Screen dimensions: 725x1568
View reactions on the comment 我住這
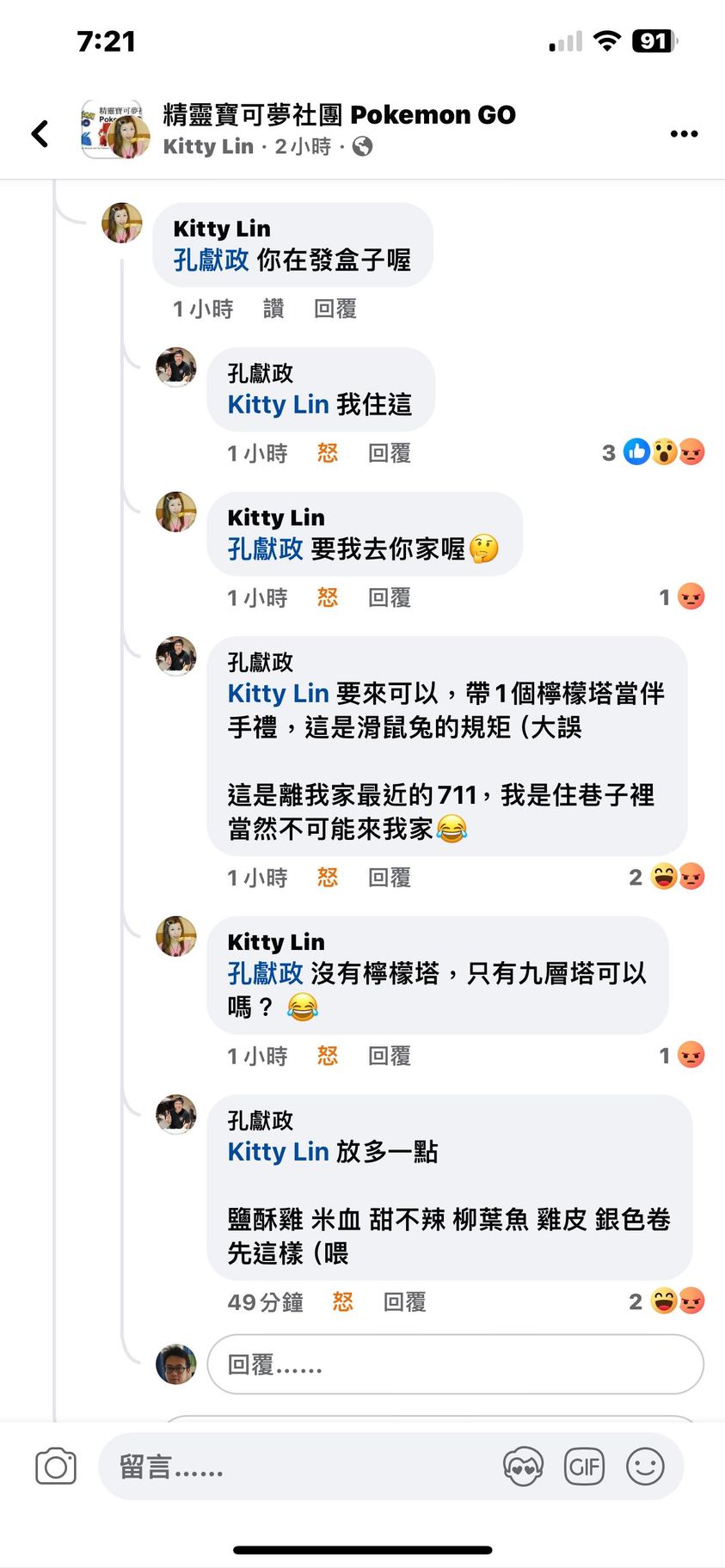[x=654, y=451]
